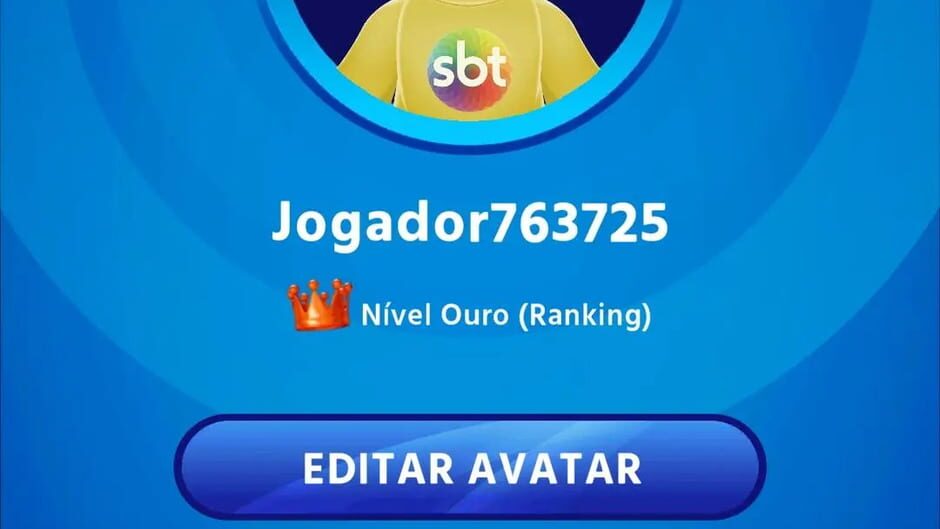Tap the Editar Avatar button

470,468
